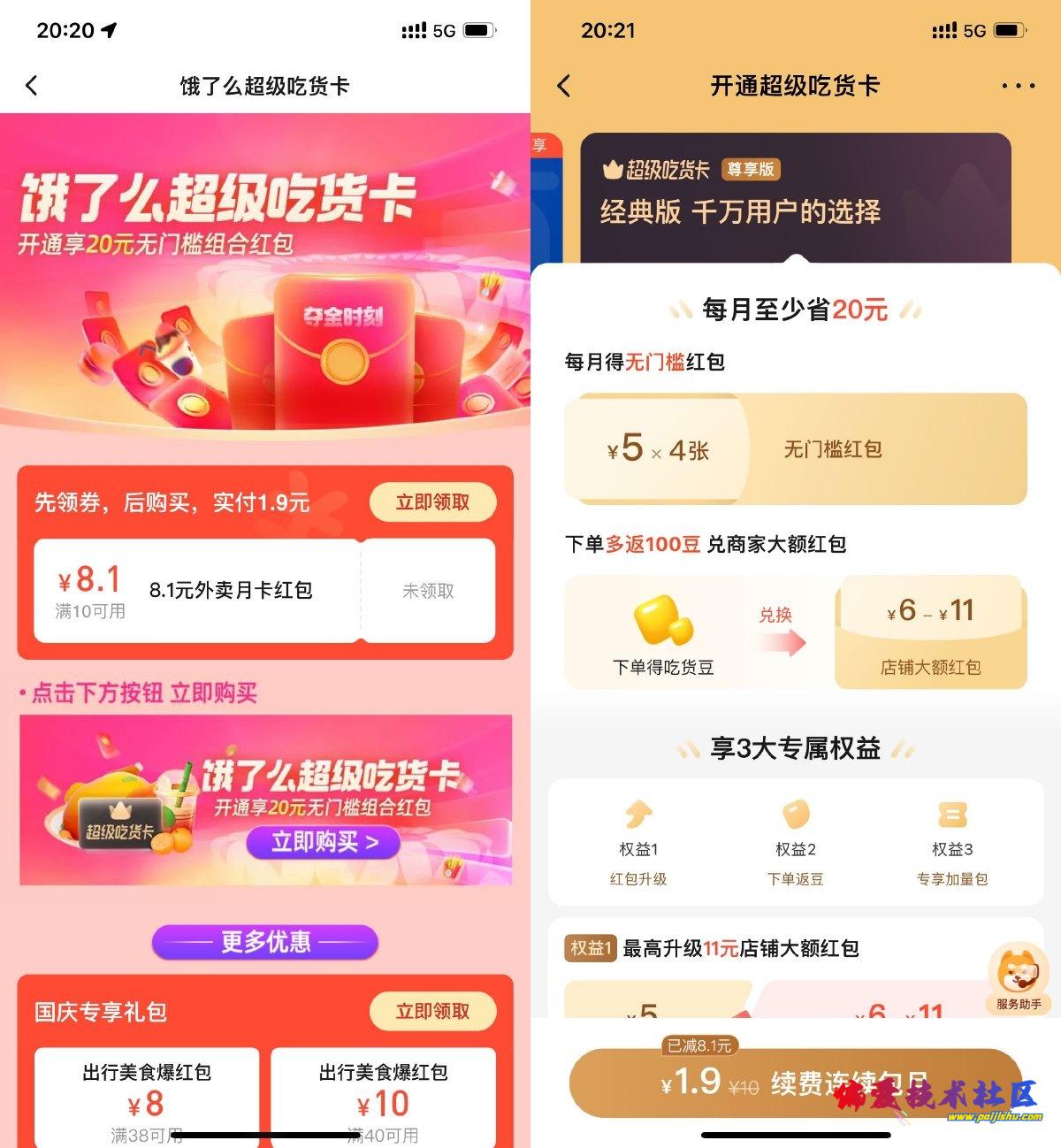Go back from the 饿了么超级吃货卡 page
The width and height of the screenshot is (1061, 1148).
[32, 86]
